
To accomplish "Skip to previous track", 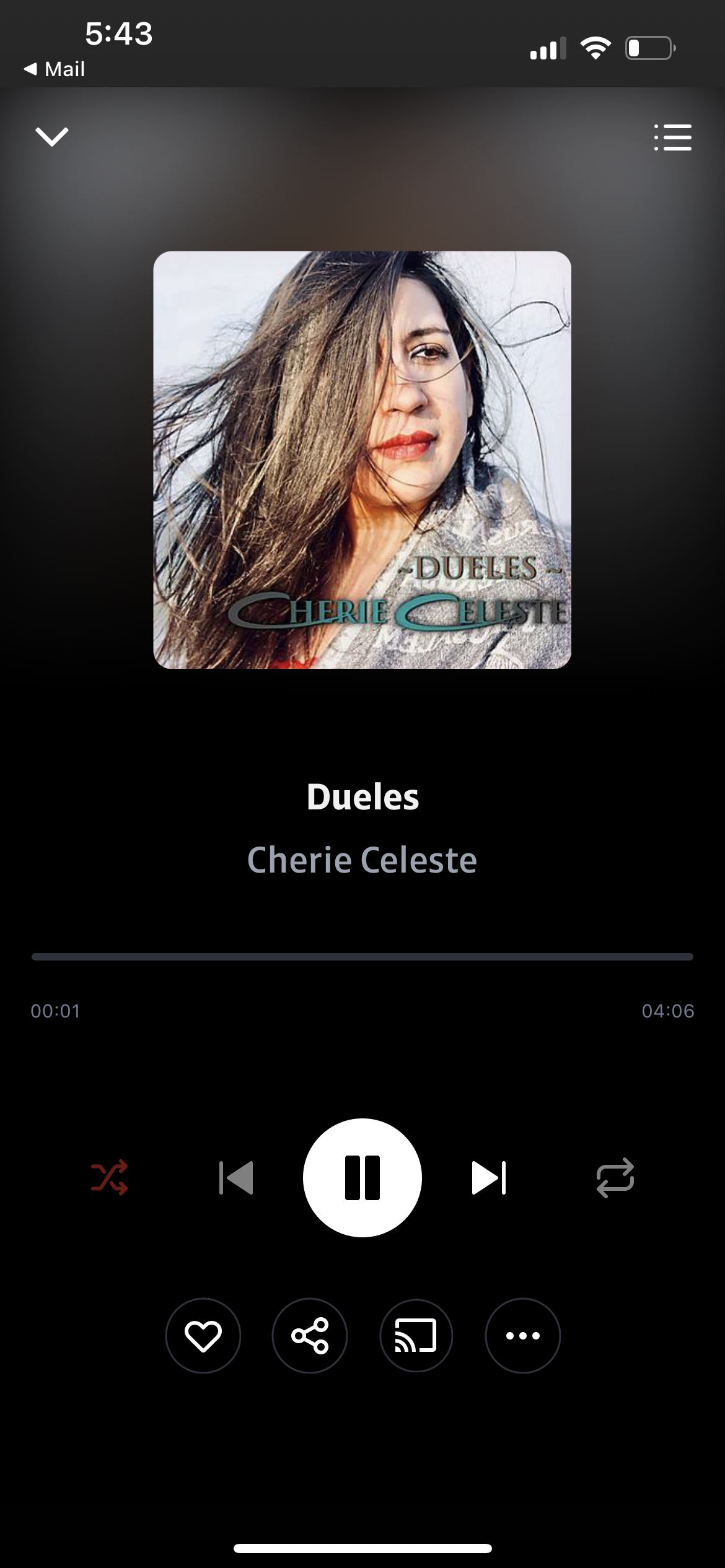I will pos(237,1177).
